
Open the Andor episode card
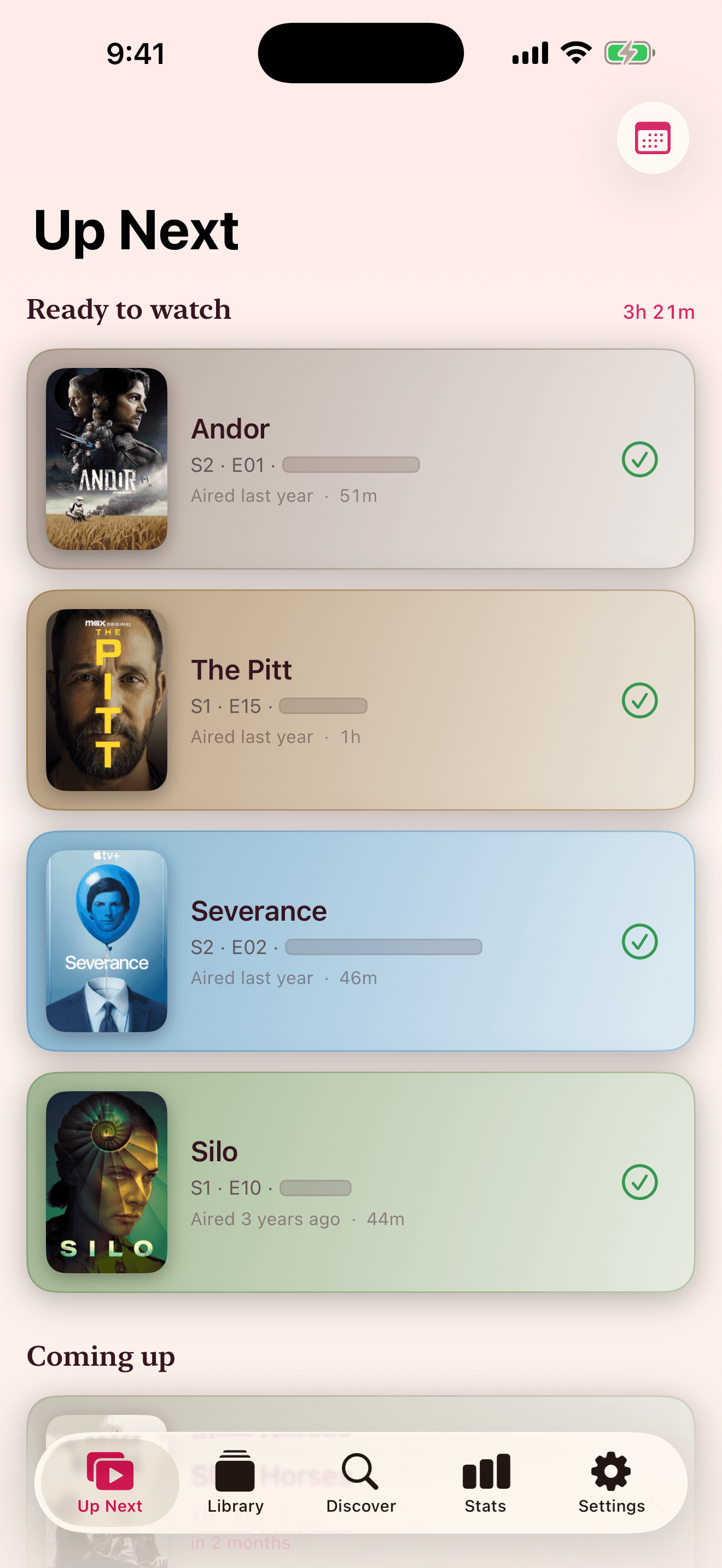pos(360,459)
